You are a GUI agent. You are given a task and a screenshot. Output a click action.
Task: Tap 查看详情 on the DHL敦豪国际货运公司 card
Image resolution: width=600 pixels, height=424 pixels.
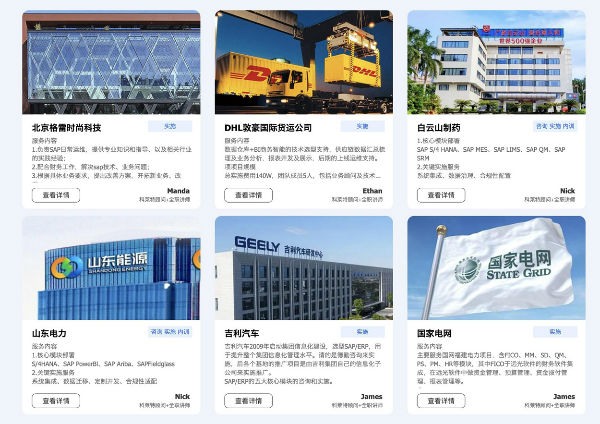pos(248,195)
